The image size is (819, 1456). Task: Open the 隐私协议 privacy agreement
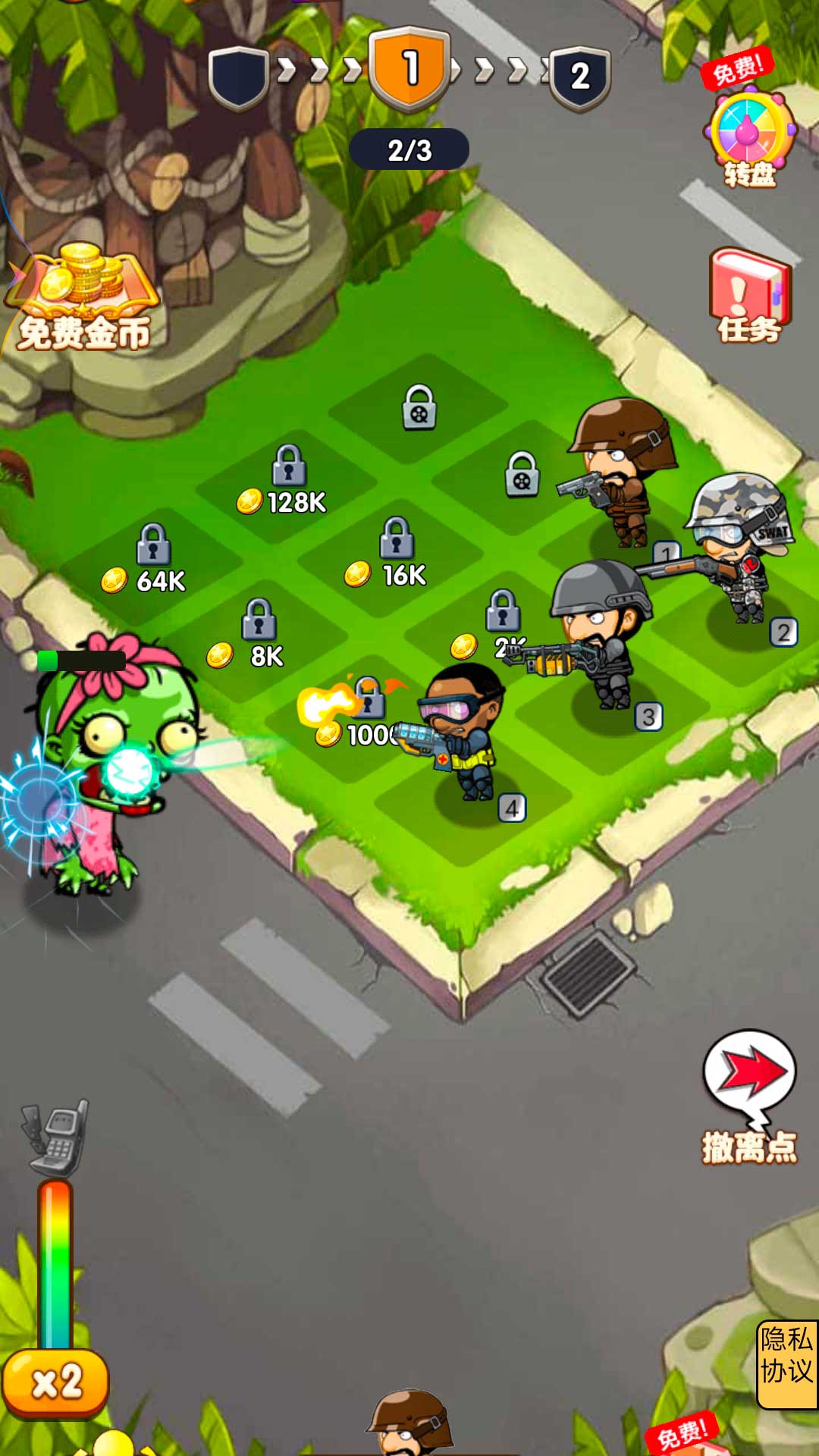point(786,1365)
